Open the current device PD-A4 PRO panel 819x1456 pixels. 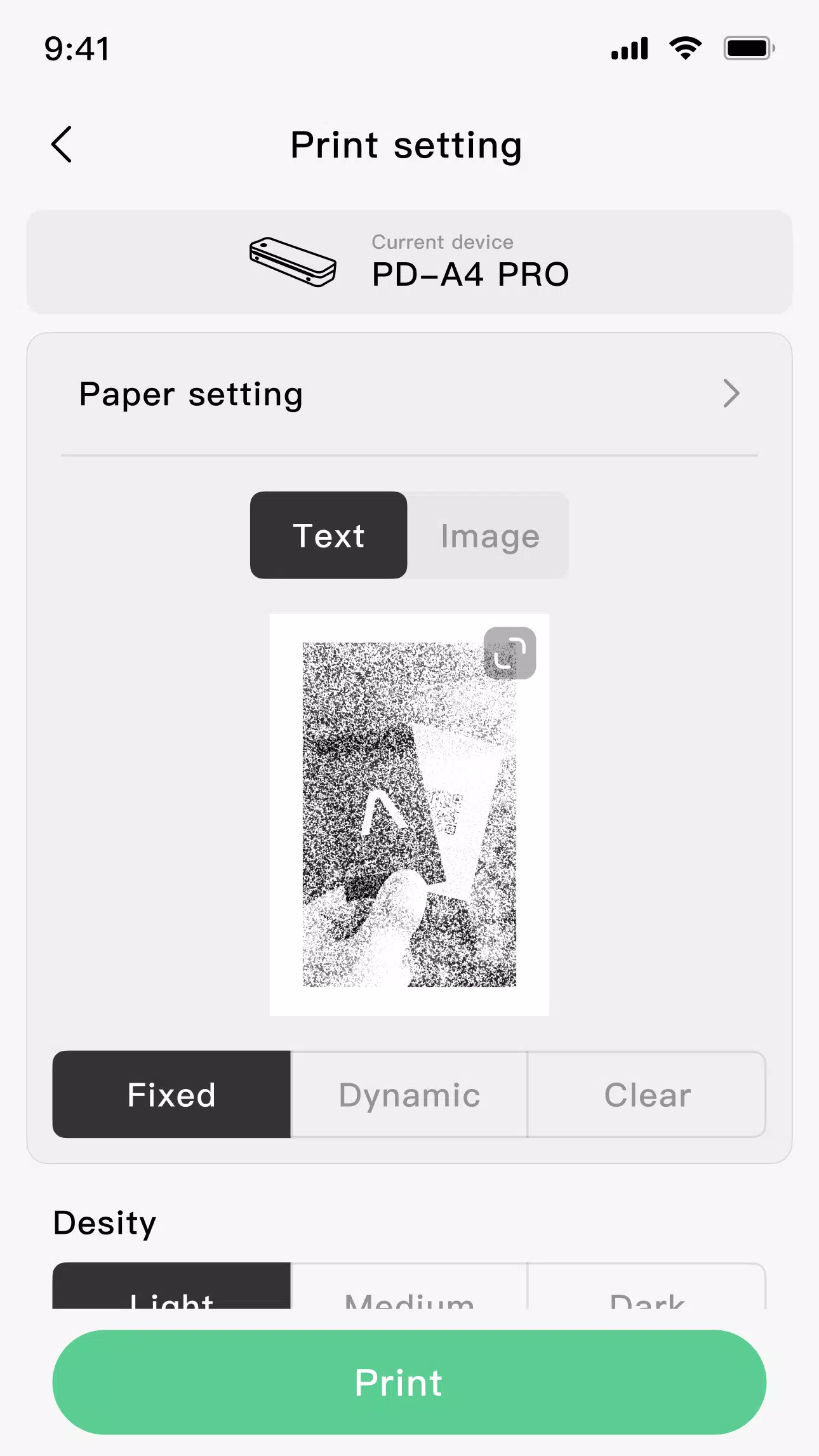(x=409, y=261)
